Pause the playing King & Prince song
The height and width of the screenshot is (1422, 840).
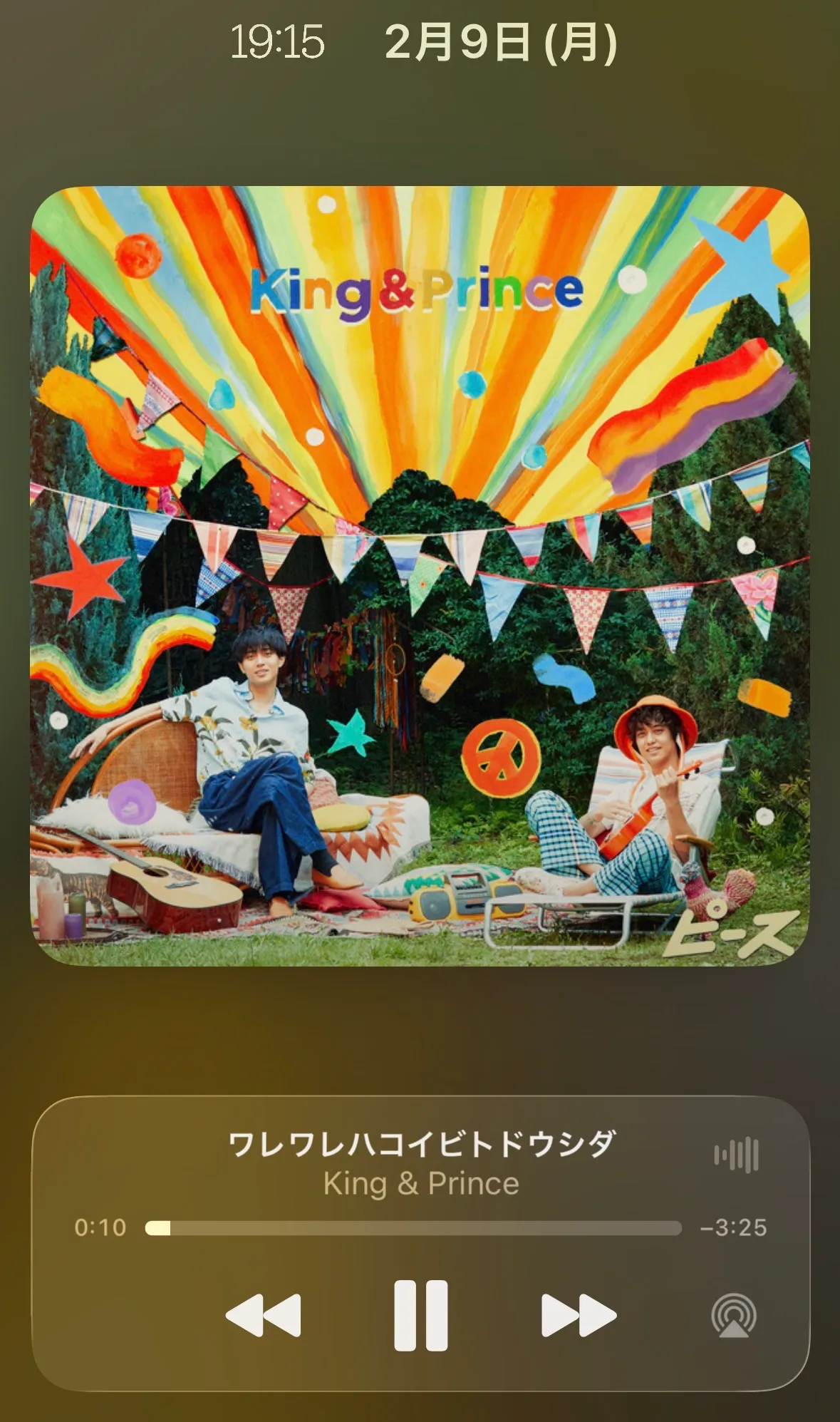420,1315
